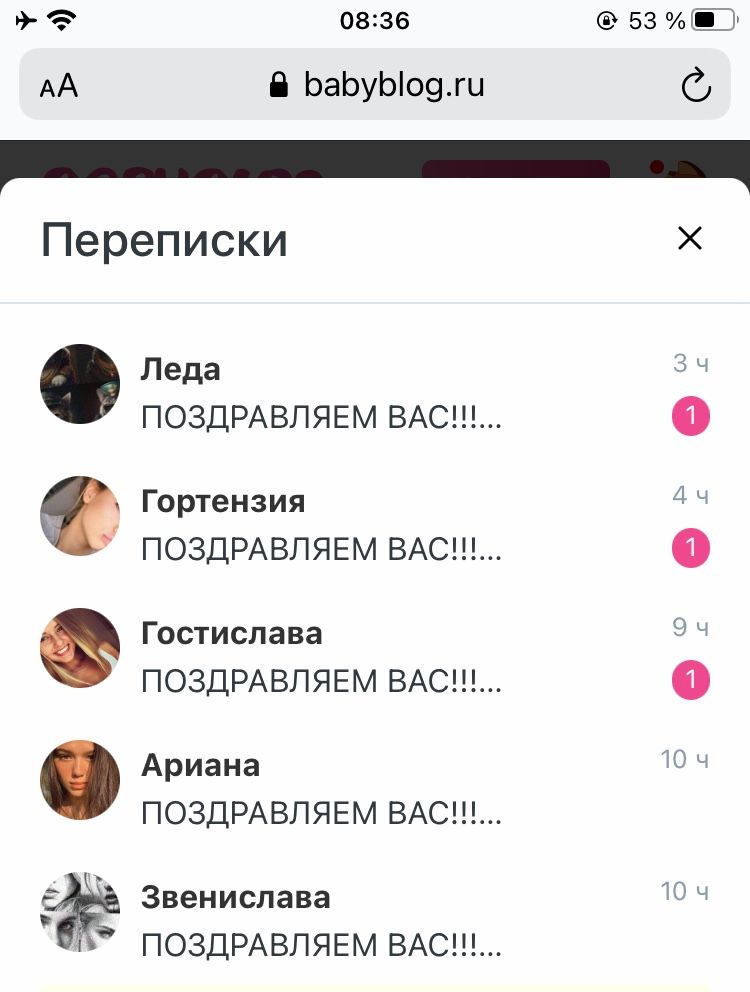Screen dimensions: 750x992
Task: Tap the padlock icon next to babyblog.ru
Action: [x=280, y=85]
